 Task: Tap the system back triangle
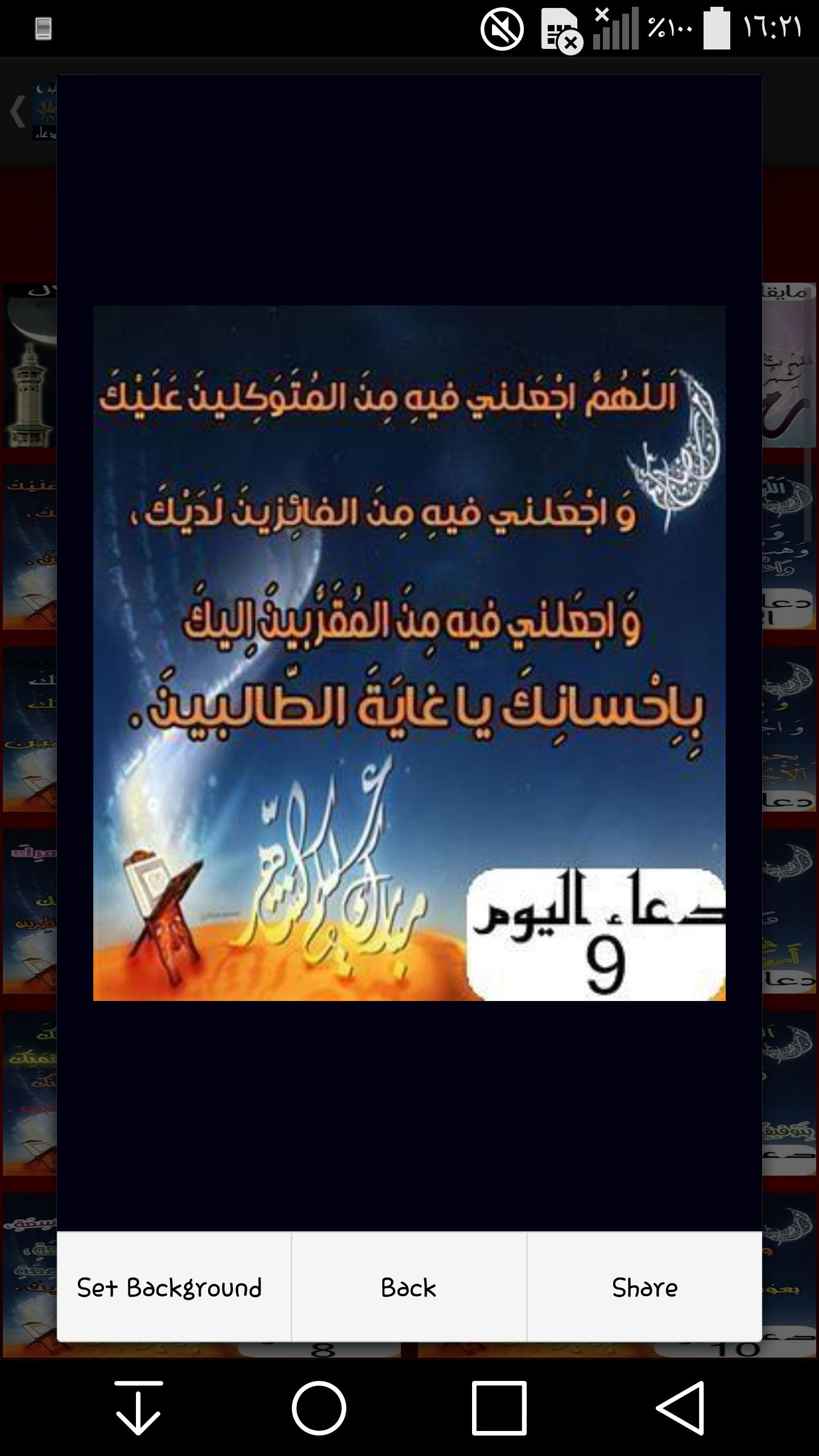tap(682, 1408)
